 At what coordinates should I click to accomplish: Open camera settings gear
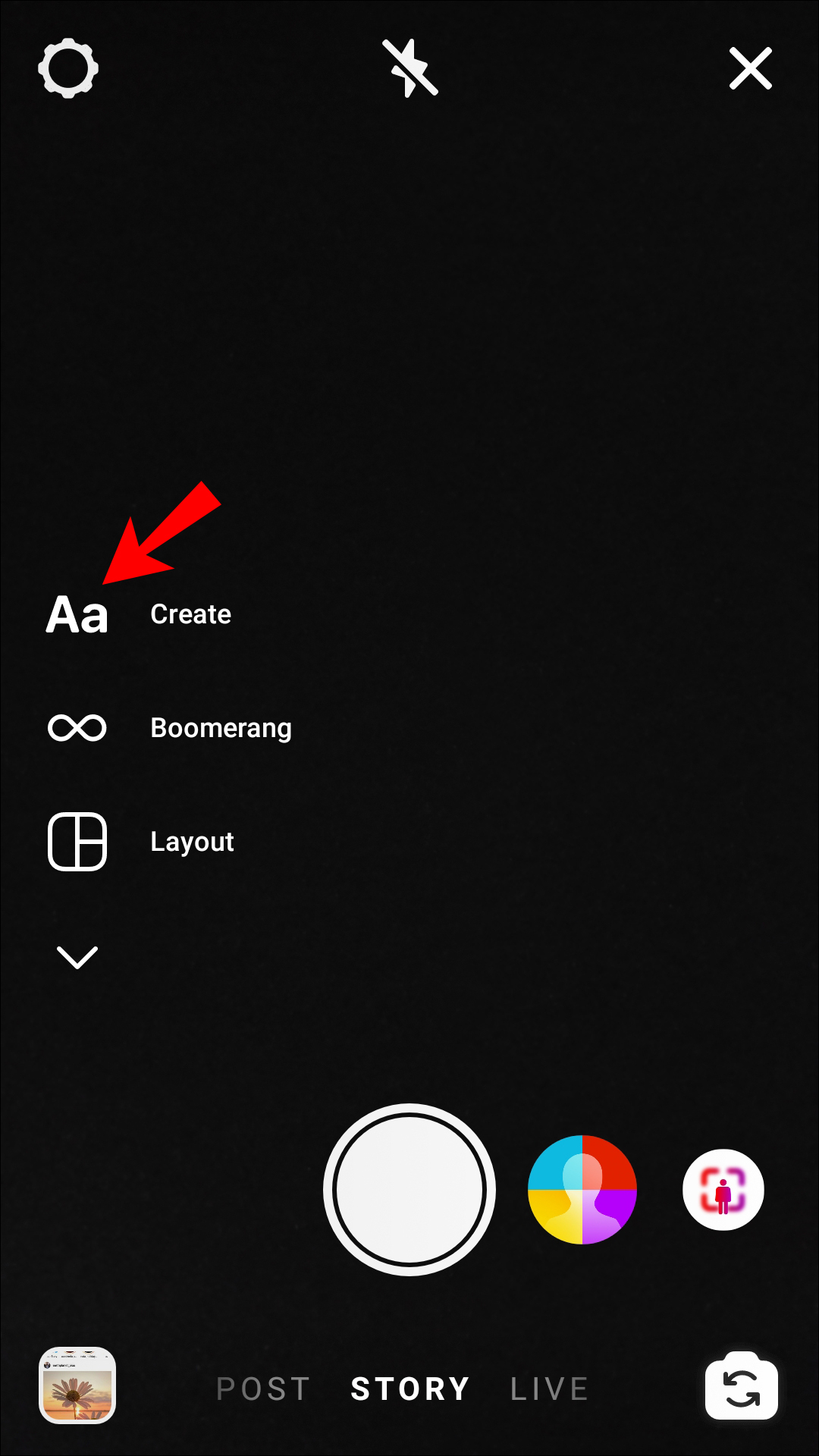pyautogui.click(x=68, y=68)
